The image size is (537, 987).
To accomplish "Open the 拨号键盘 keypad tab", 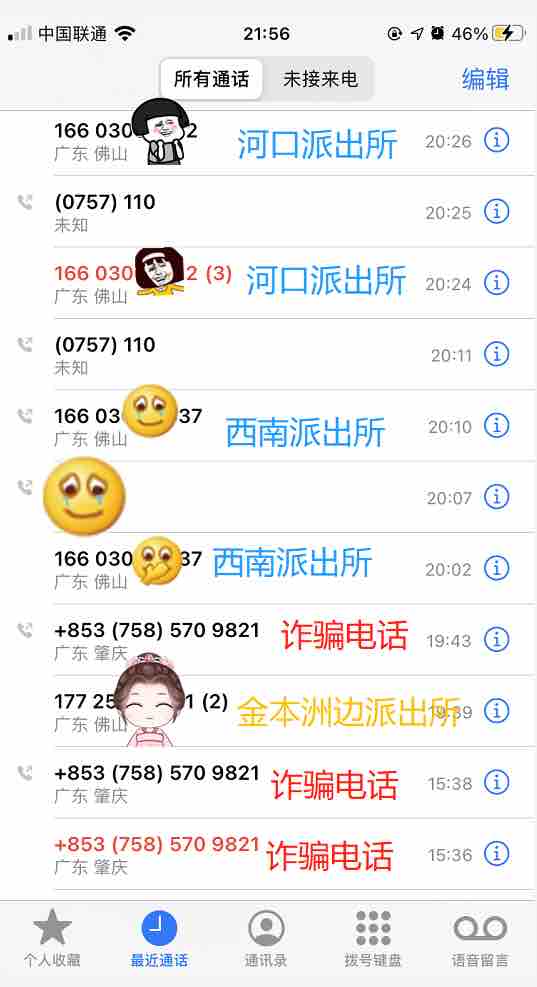I will tap(373, 938).
